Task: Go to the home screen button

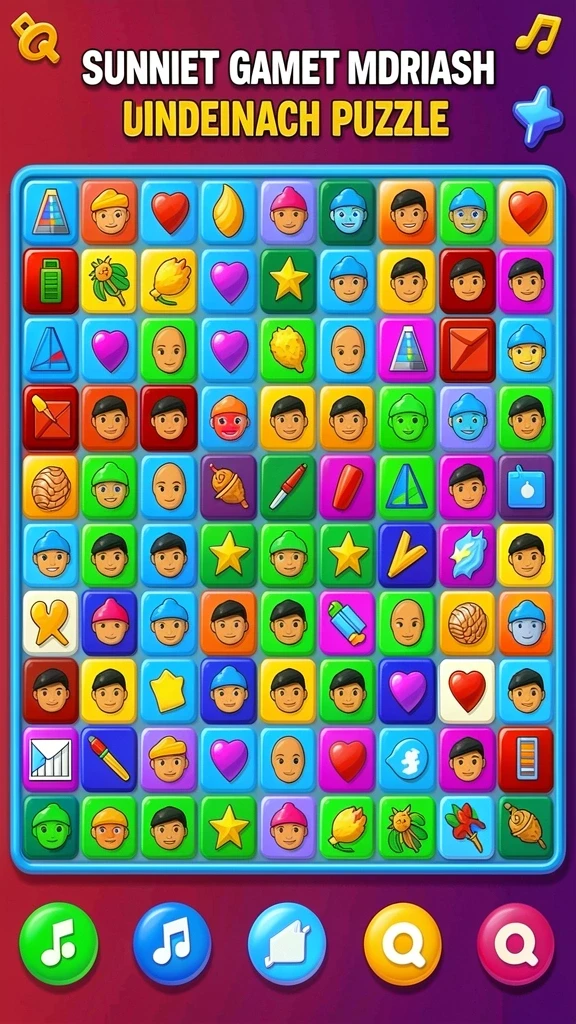Action: [x=287, y=944]
